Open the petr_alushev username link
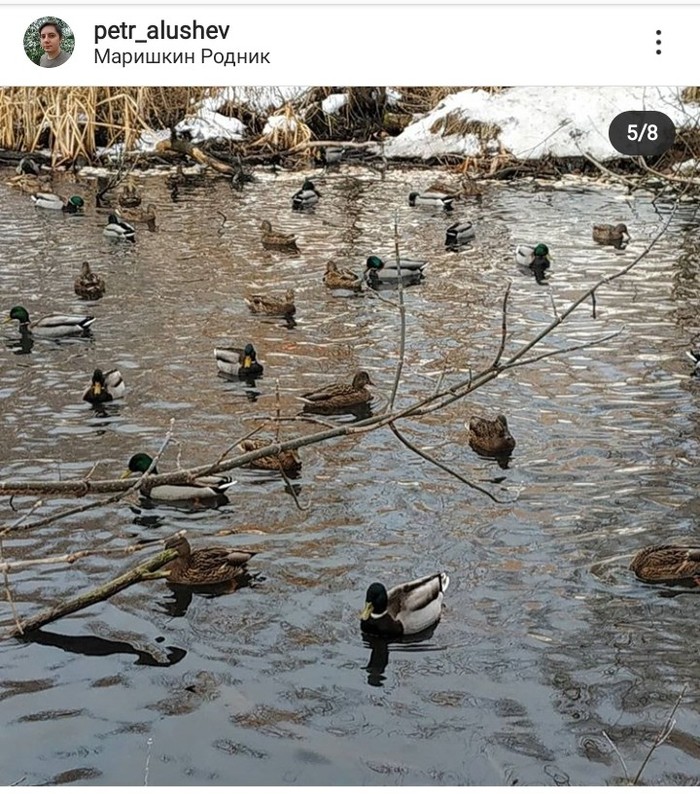Viewport: 700px width, 794px height. 161,31
